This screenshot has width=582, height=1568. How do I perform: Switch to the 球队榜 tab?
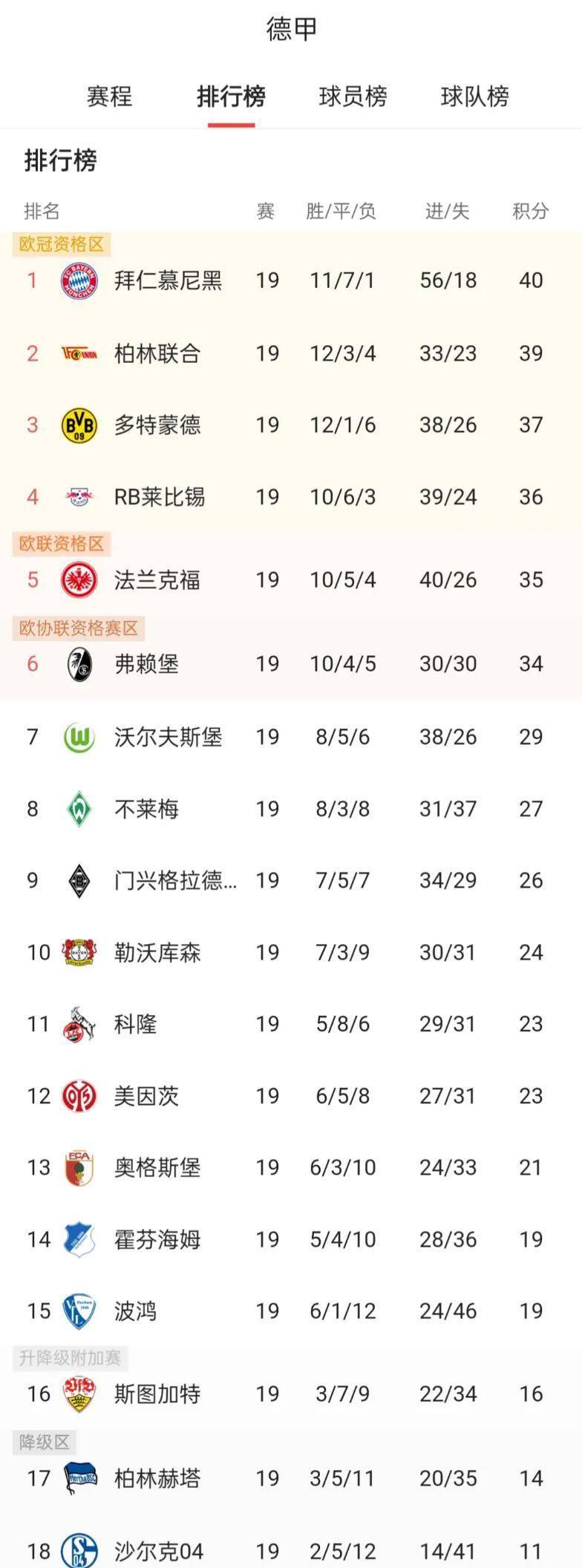tap(474, 96)
